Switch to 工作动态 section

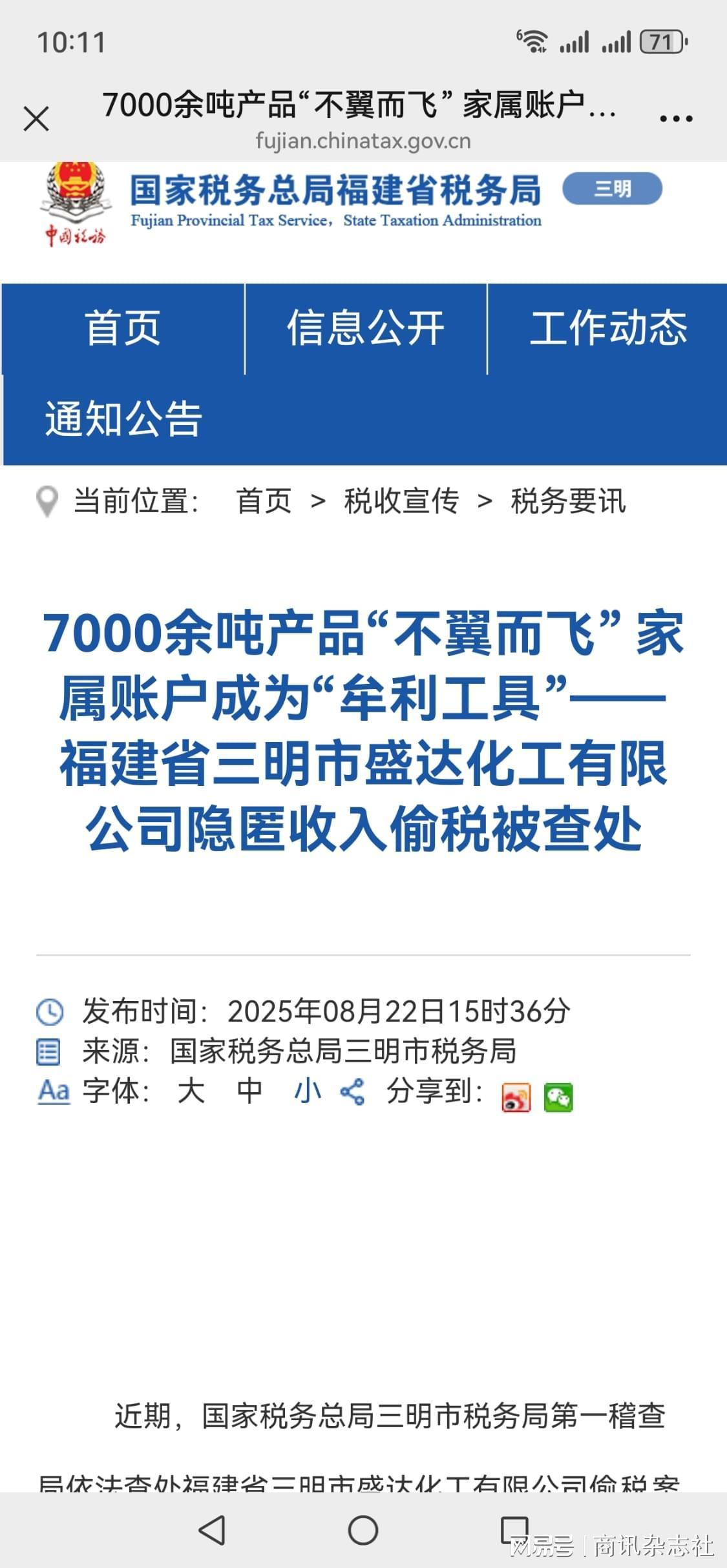(x=607, y=328)
